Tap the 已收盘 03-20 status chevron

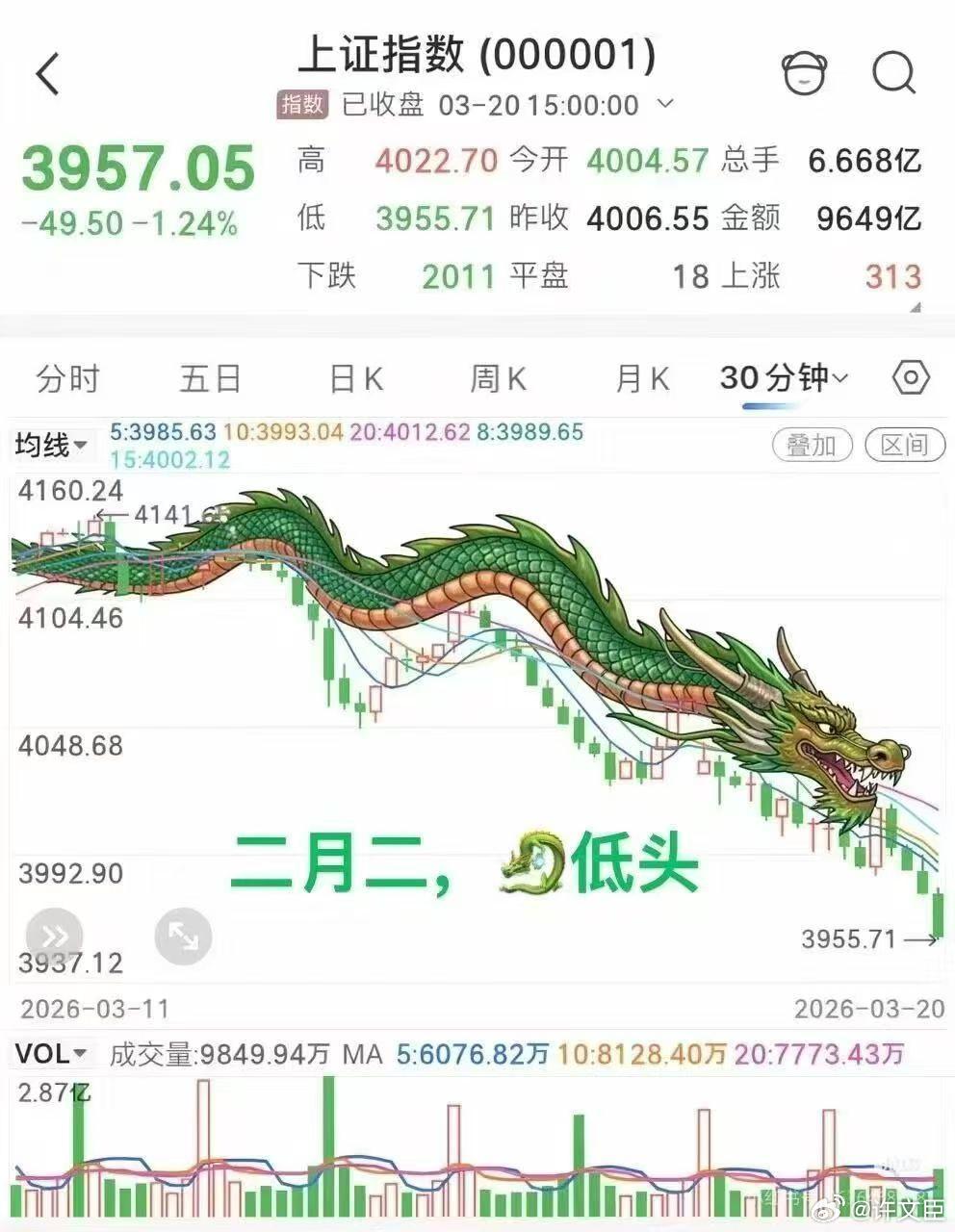click(664, 105)
